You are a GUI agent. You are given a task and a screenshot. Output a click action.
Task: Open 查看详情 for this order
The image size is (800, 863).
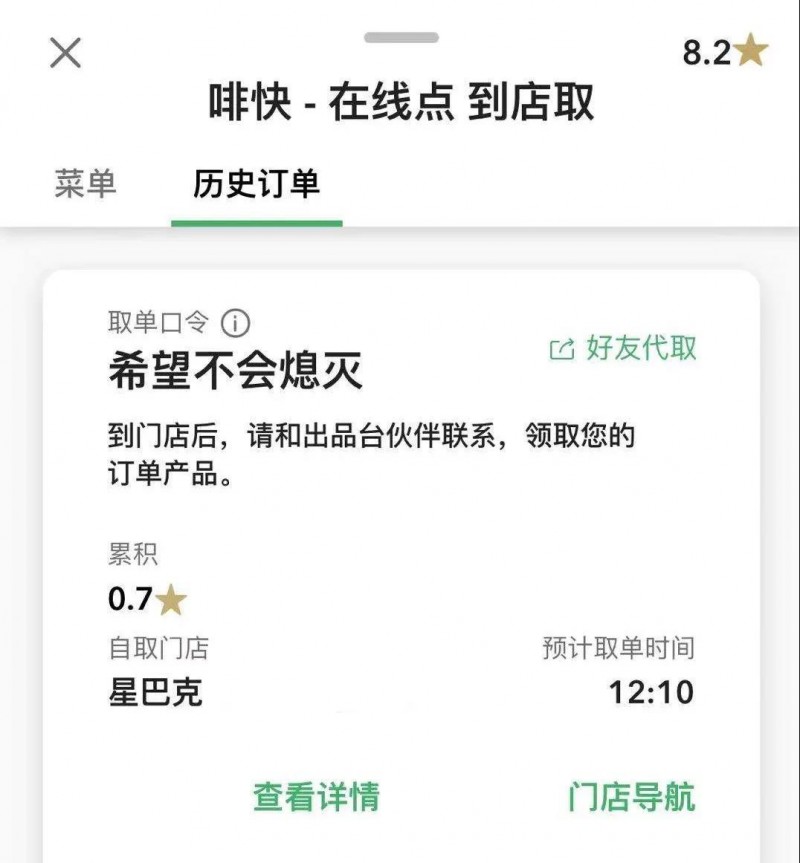316,797
